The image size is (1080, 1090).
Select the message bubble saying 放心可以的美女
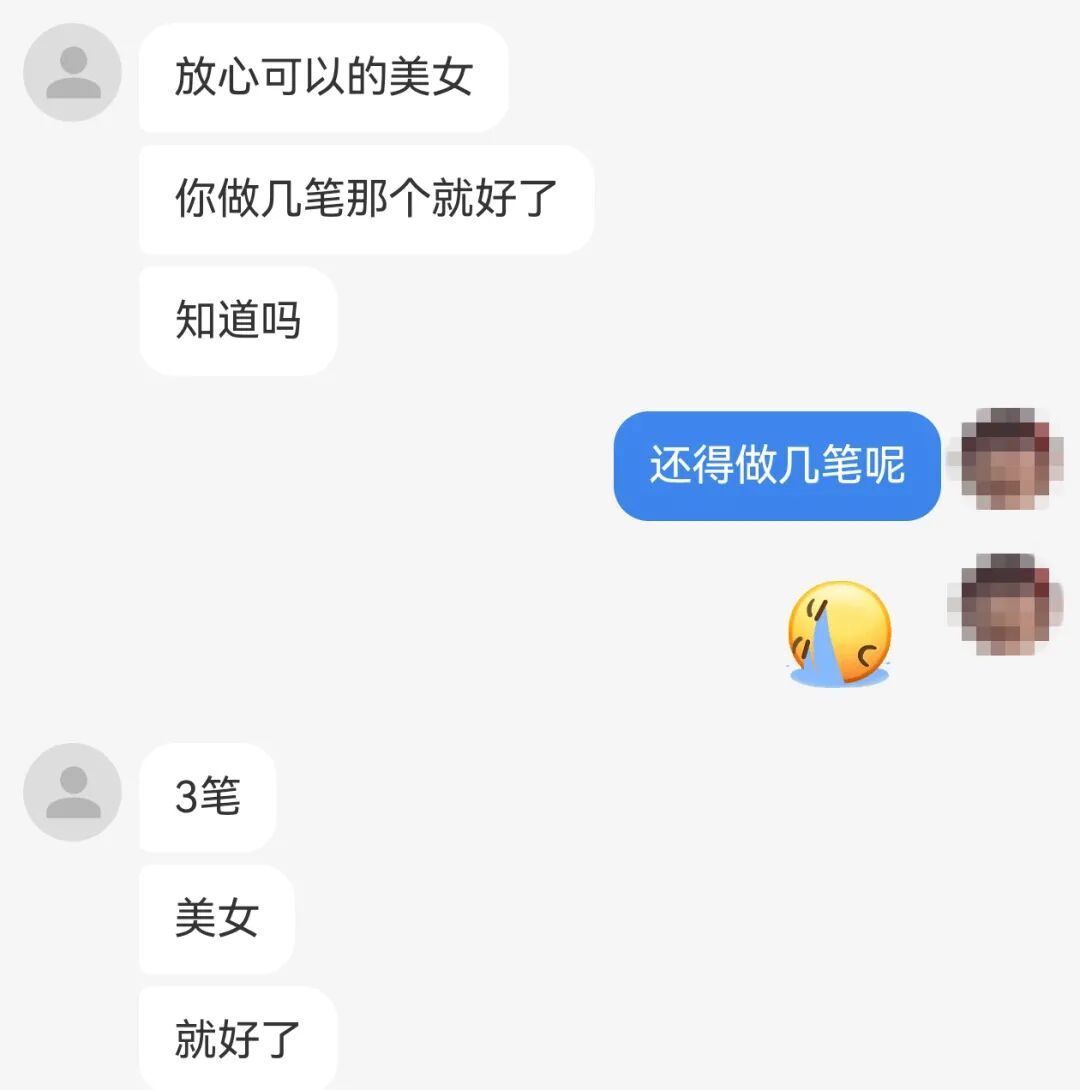tap(322, 79)
